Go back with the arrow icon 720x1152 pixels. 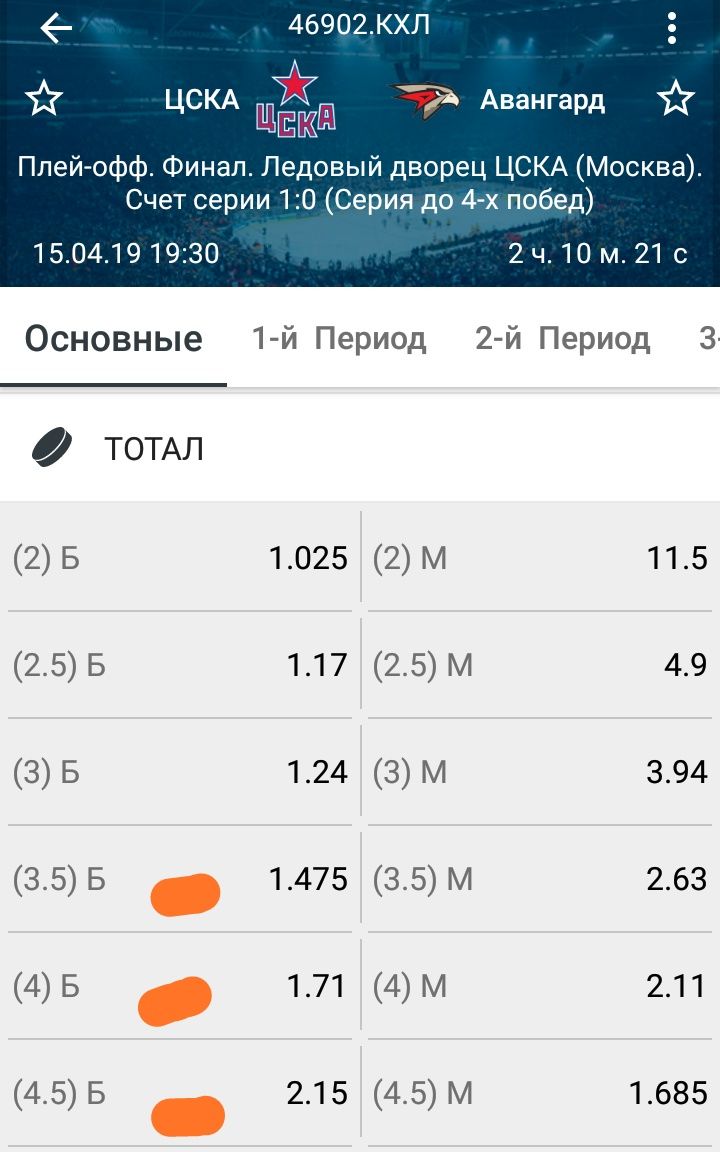coord(56,28)
